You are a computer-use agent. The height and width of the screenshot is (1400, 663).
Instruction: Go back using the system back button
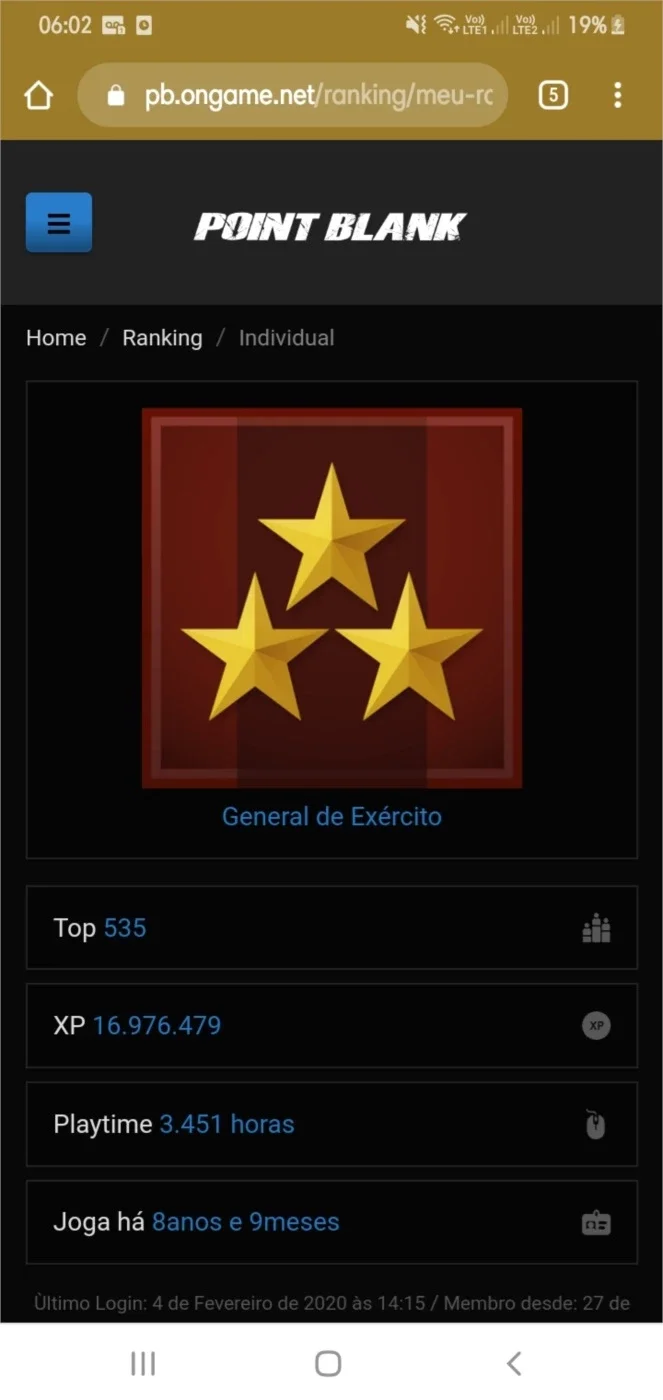514,1363
